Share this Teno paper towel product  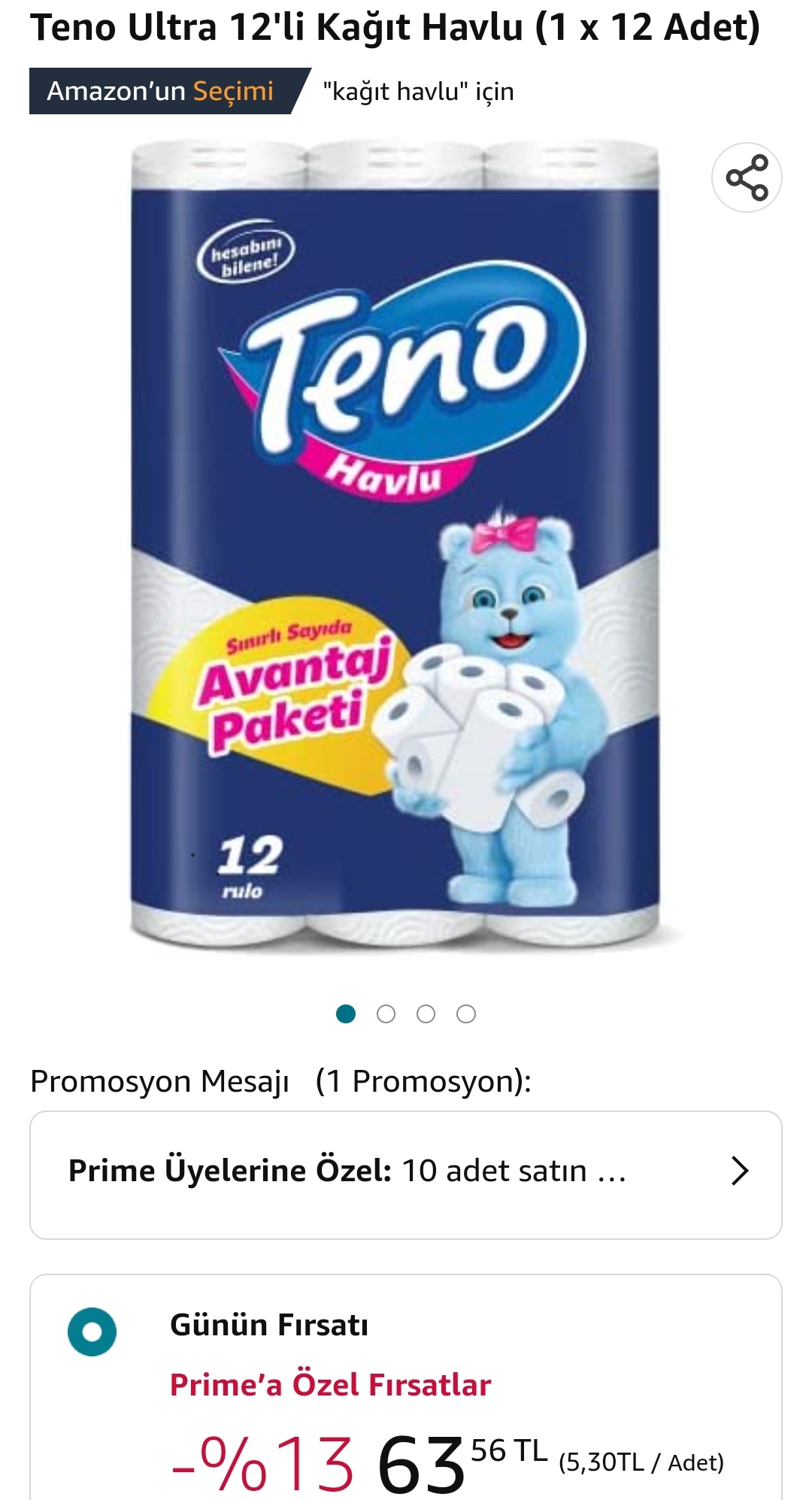tap(747, 177)
